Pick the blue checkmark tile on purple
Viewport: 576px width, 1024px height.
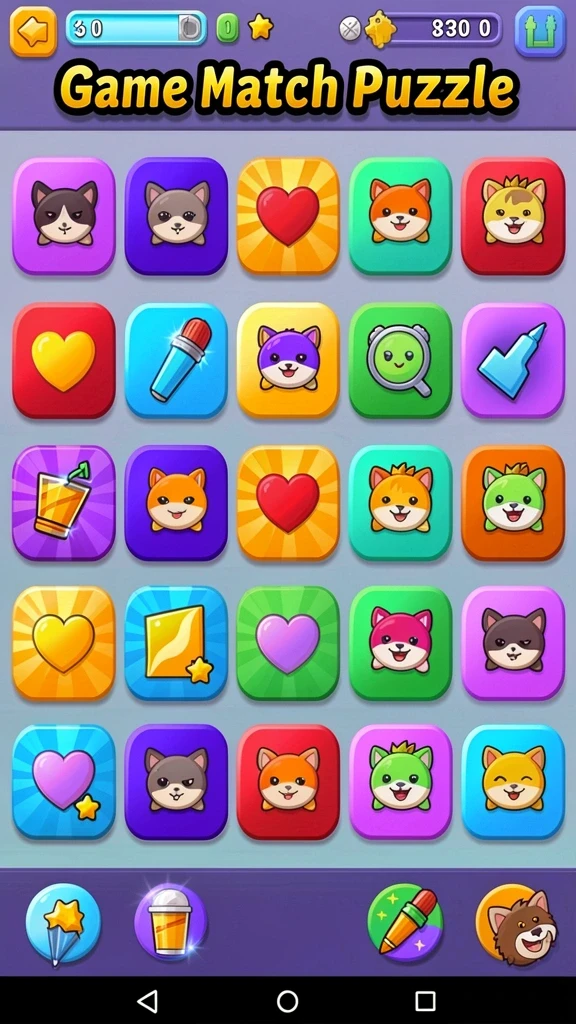(513, 360)
